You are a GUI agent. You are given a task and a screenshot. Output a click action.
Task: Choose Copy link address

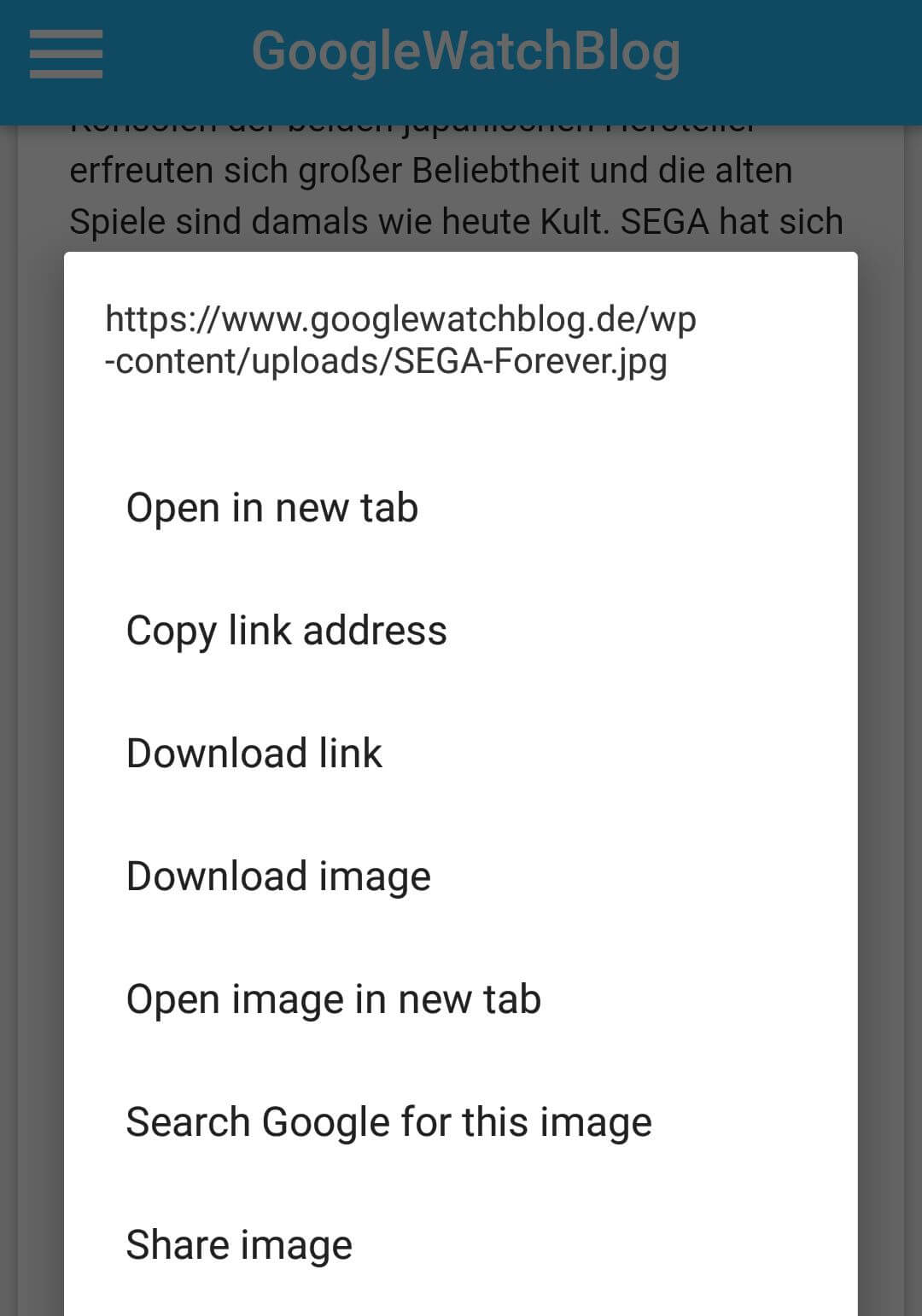(x=287, y=631)
